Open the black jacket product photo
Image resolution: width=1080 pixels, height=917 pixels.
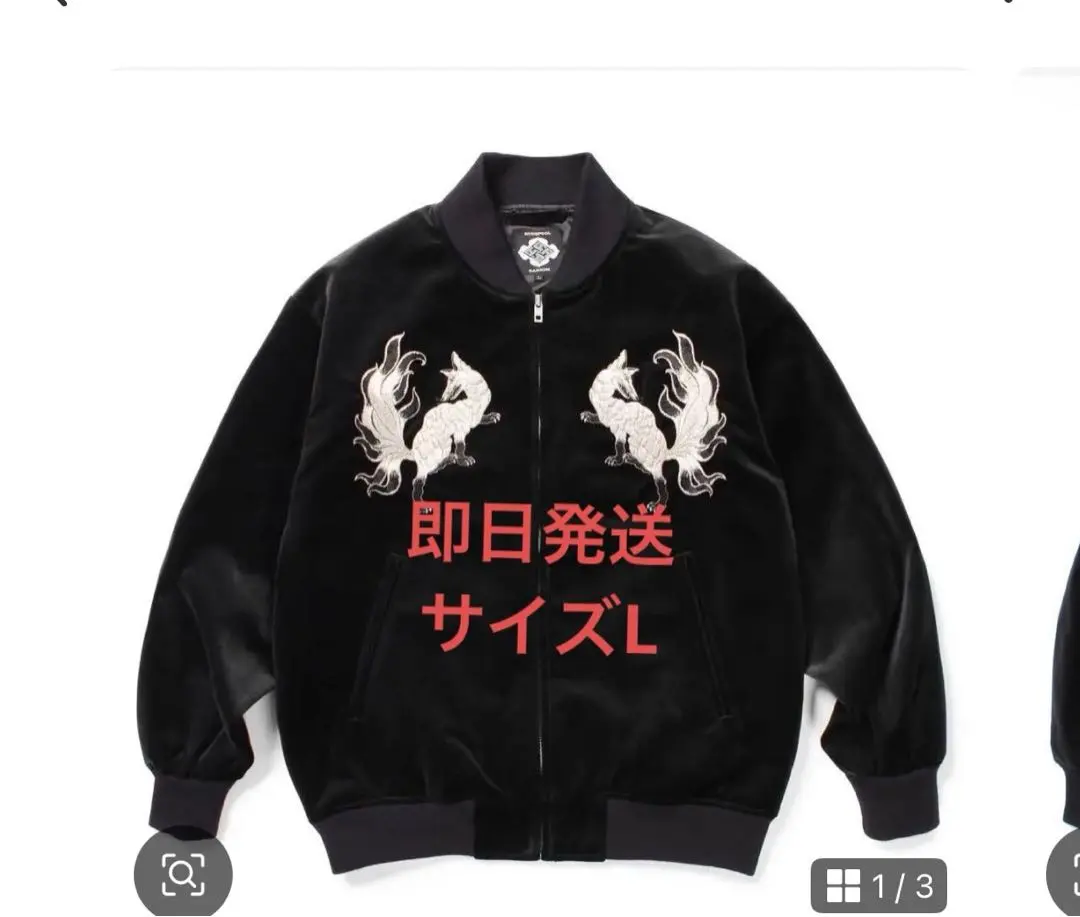pyautogui.click(x=540, y=500)
